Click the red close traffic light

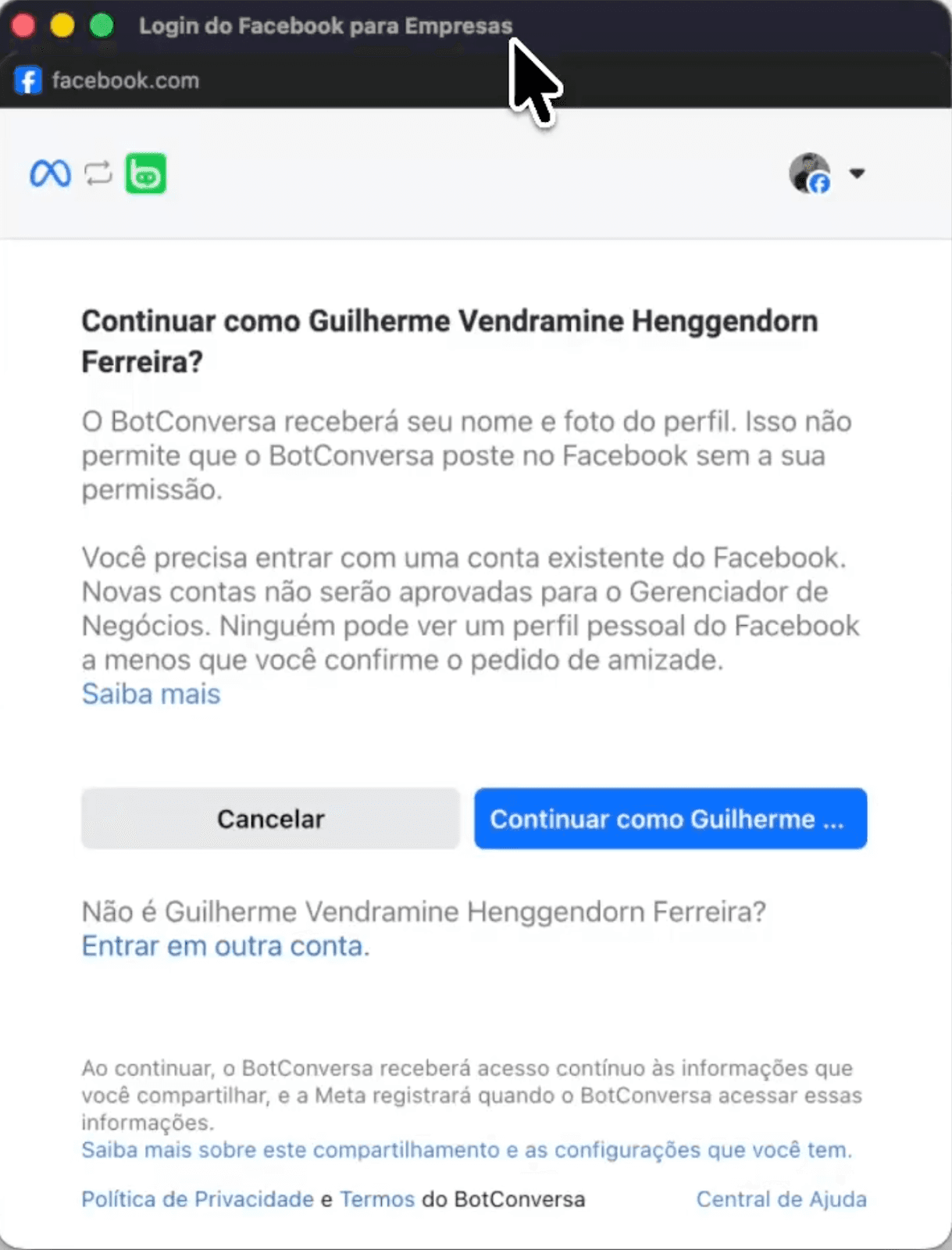click(x=23, y=25)
